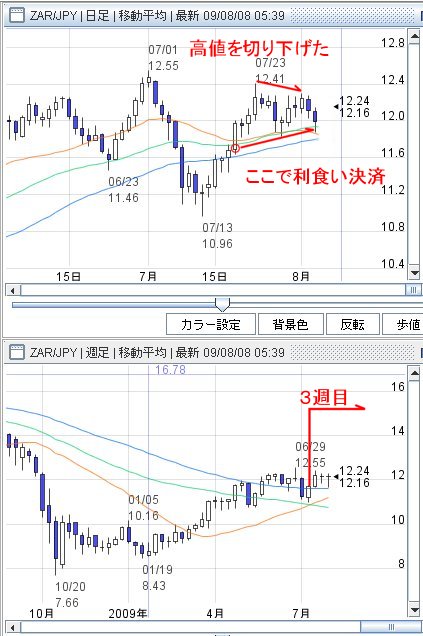Click the 背景色 background color button
Screen dimensions: 423x636
tap(290, 324)
